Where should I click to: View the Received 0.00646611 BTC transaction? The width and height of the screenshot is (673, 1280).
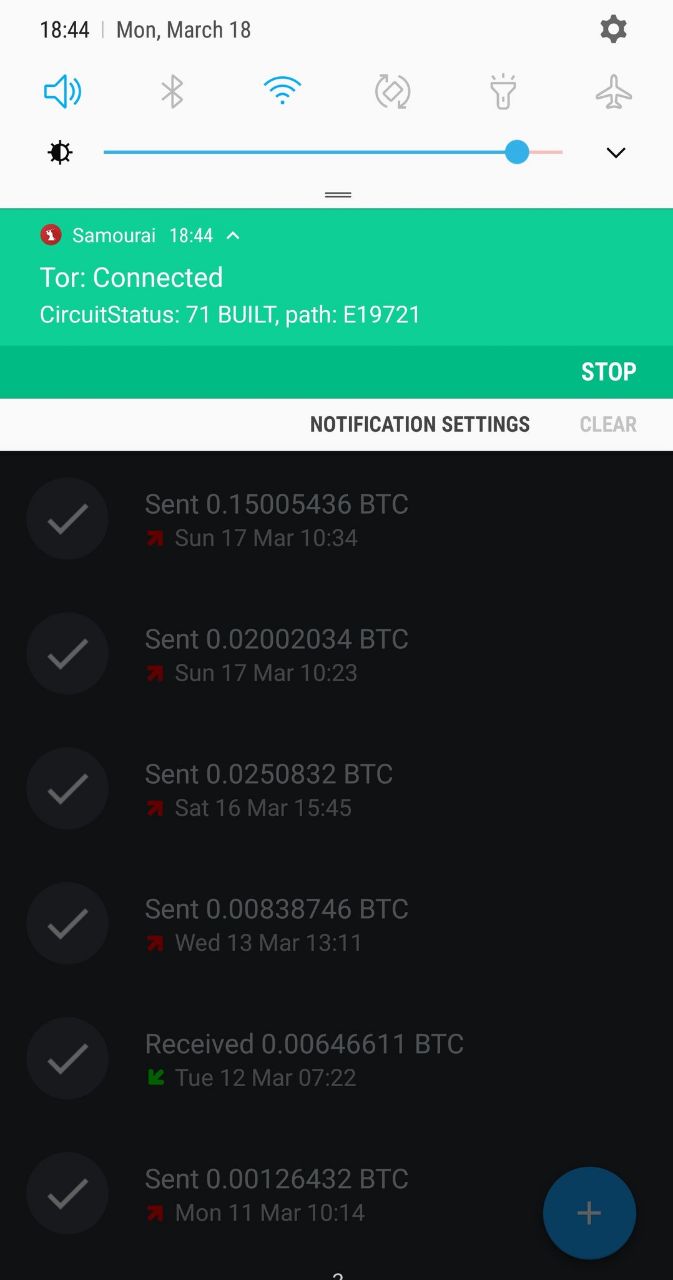coord(336,1059)
